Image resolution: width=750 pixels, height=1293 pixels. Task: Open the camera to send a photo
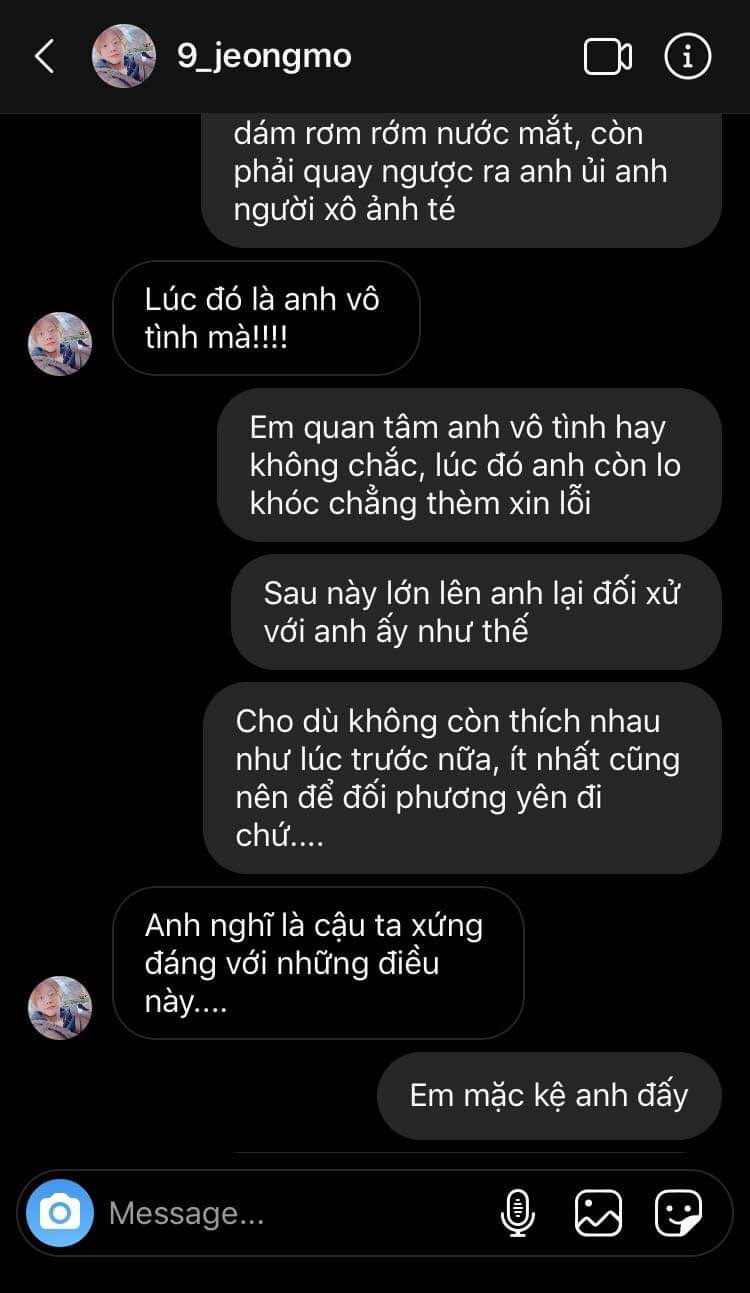(x=60, y=1213)
